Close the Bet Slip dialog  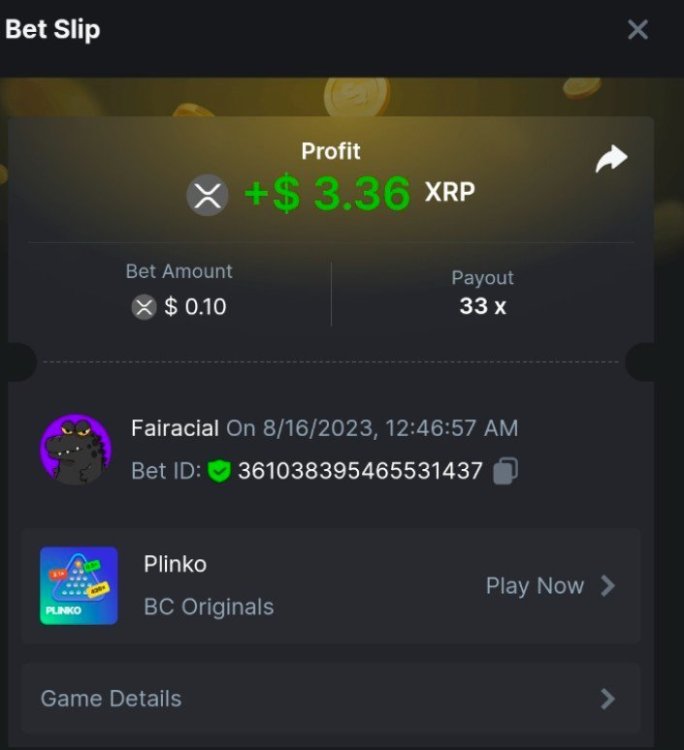point(638,30)
